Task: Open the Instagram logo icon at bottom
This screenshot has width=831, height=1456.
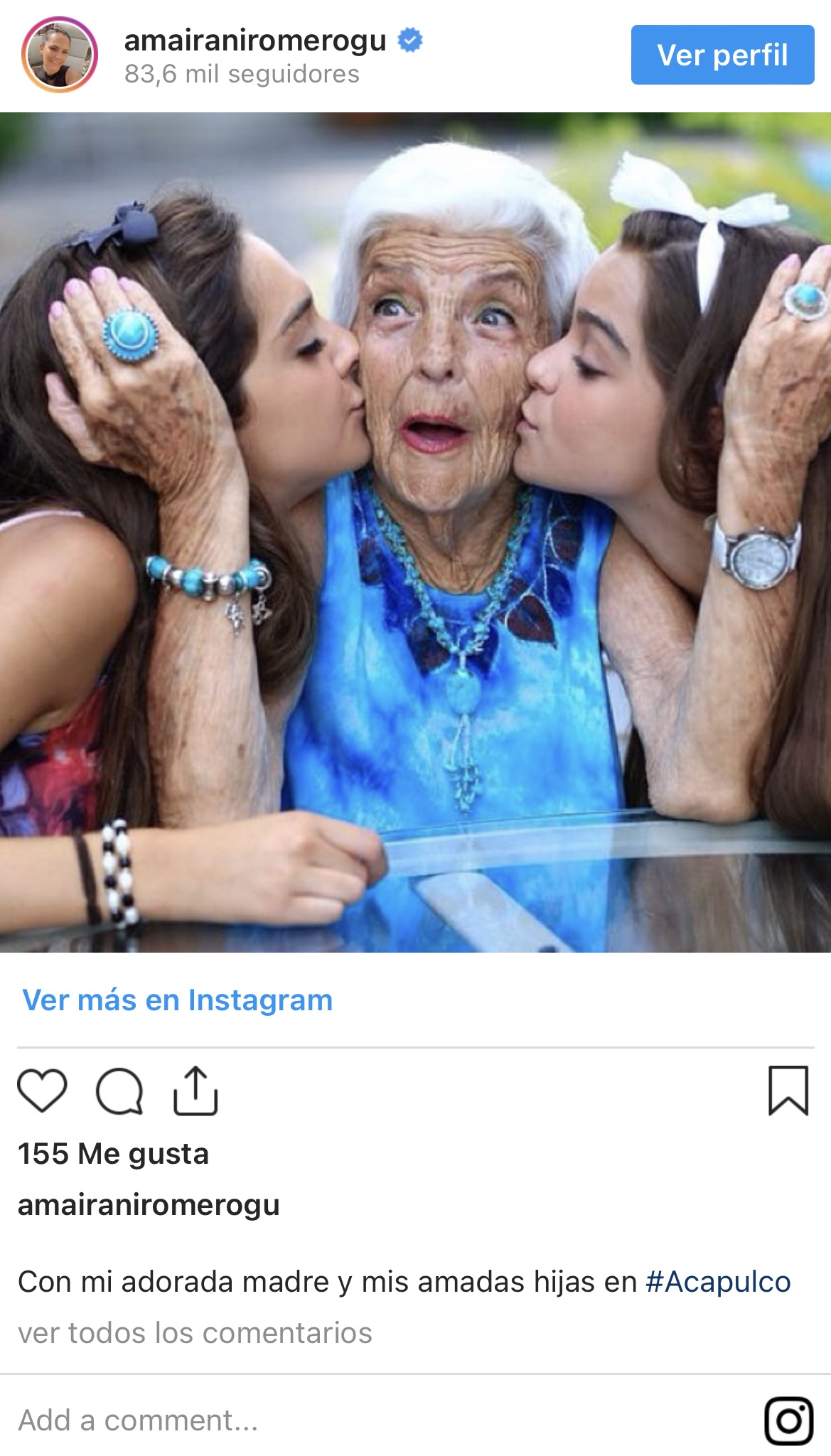Action: pyautogui.click(x=788, y=1420)
